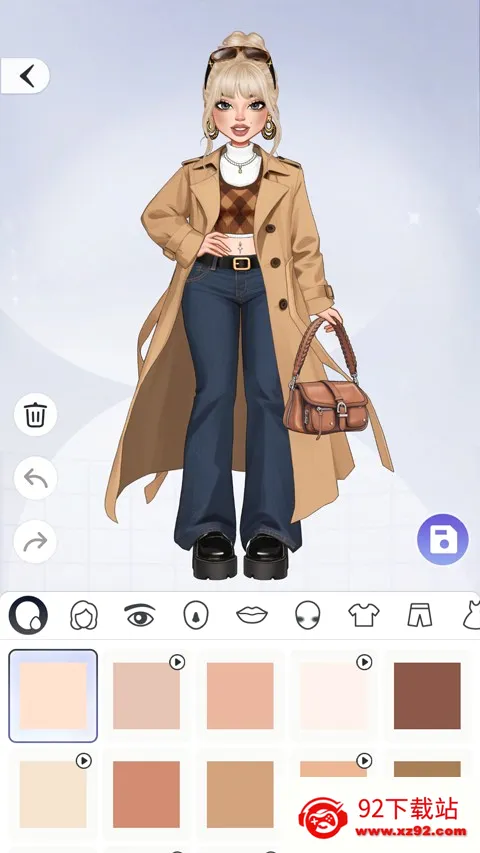Unlock the pale white swatch with video badge
This screenshot has height=853, width=480.
tap(334, 696)
